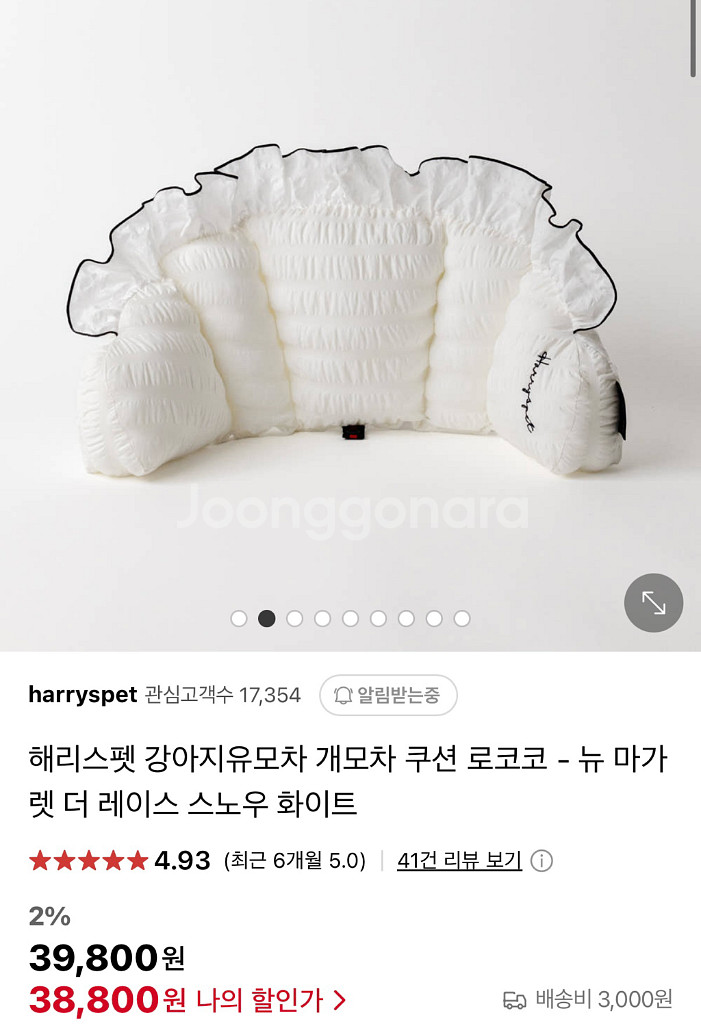Viewport: 701px width, 1024px height.
Task: Open the harryspet store page
Action: (83, 695)
